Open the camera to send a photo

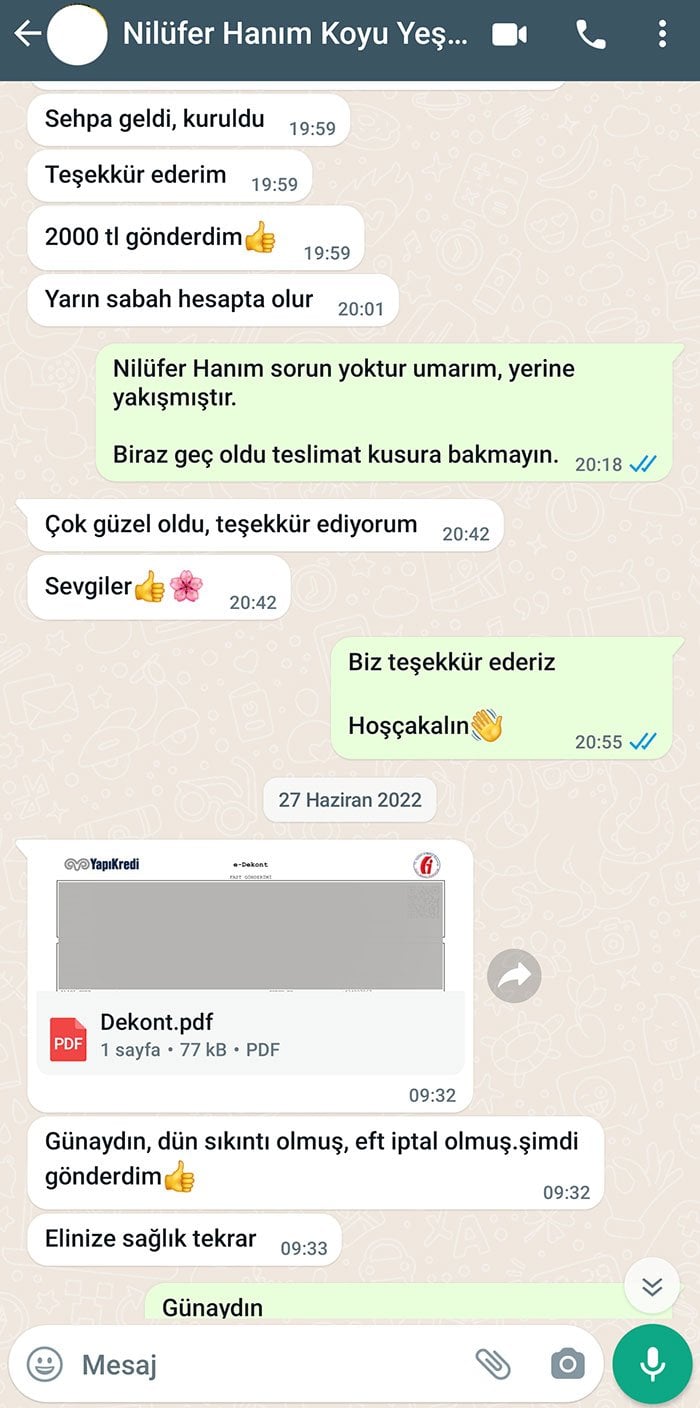(567, 1364)
